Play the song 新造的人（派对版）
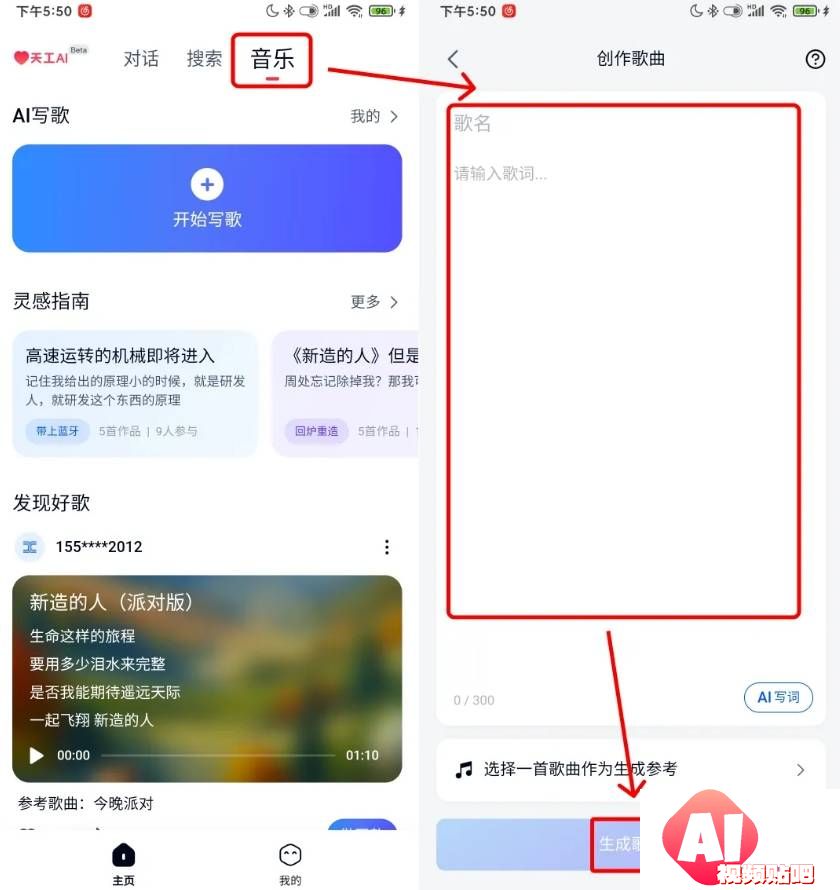Viewport: 840px width, 890px height. pyautogui.click(x=37, y=755)
